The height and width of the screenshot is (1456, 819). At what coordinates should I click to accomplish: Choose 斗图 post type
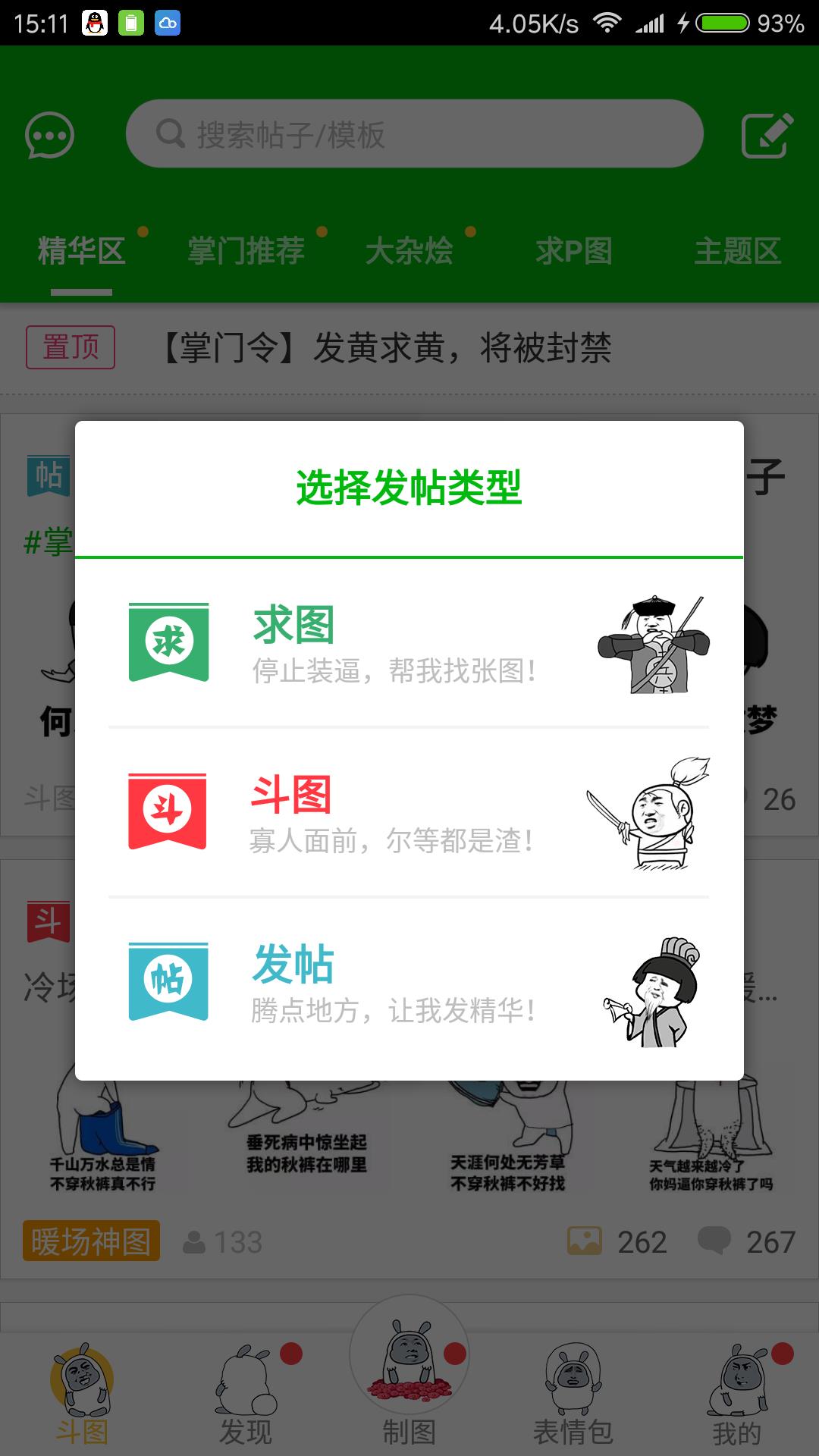[x=409, y=812]
